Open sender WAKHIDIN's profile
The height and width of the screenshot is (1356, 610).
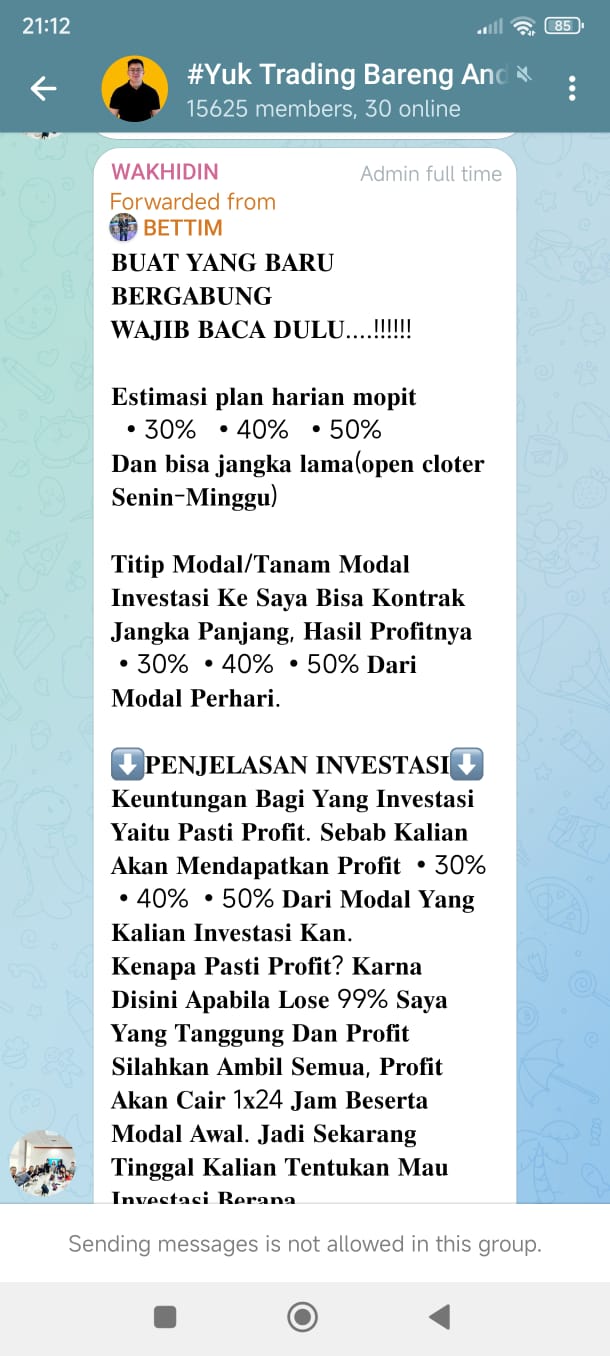click(x=165, y=172)
